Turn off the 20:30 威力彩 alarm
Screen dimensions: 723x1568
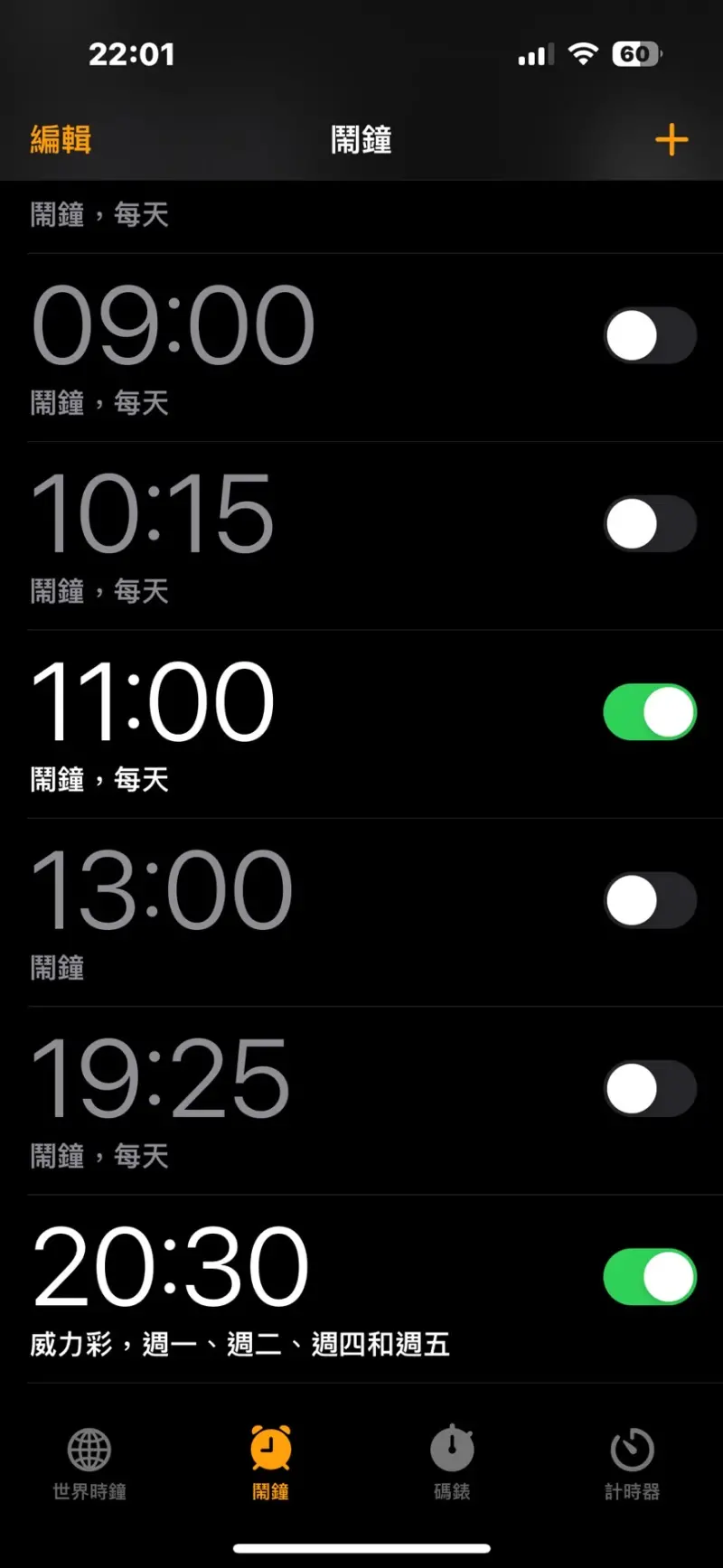click(650, 1277)
